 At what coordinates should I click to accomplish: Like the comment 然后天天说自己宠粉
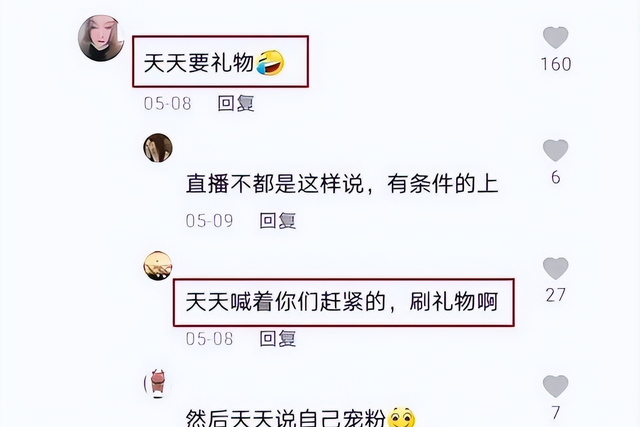[555, 386]
